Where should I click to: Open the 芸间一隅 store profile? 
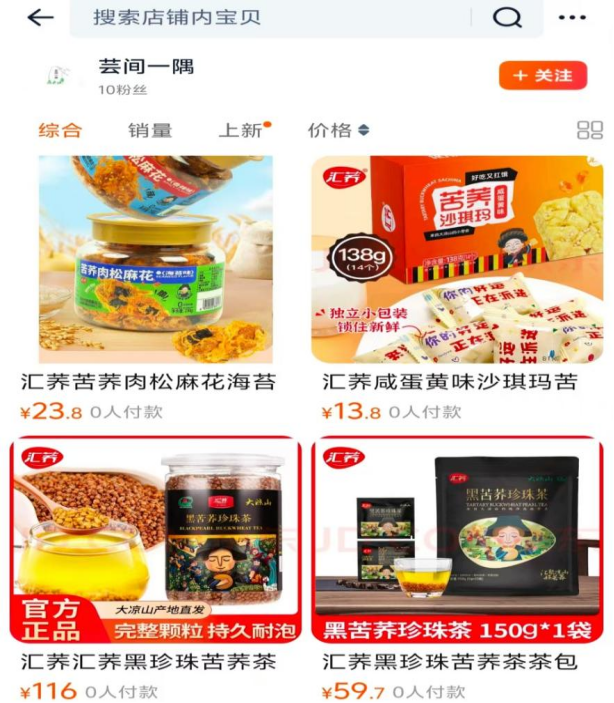point(145,68)
